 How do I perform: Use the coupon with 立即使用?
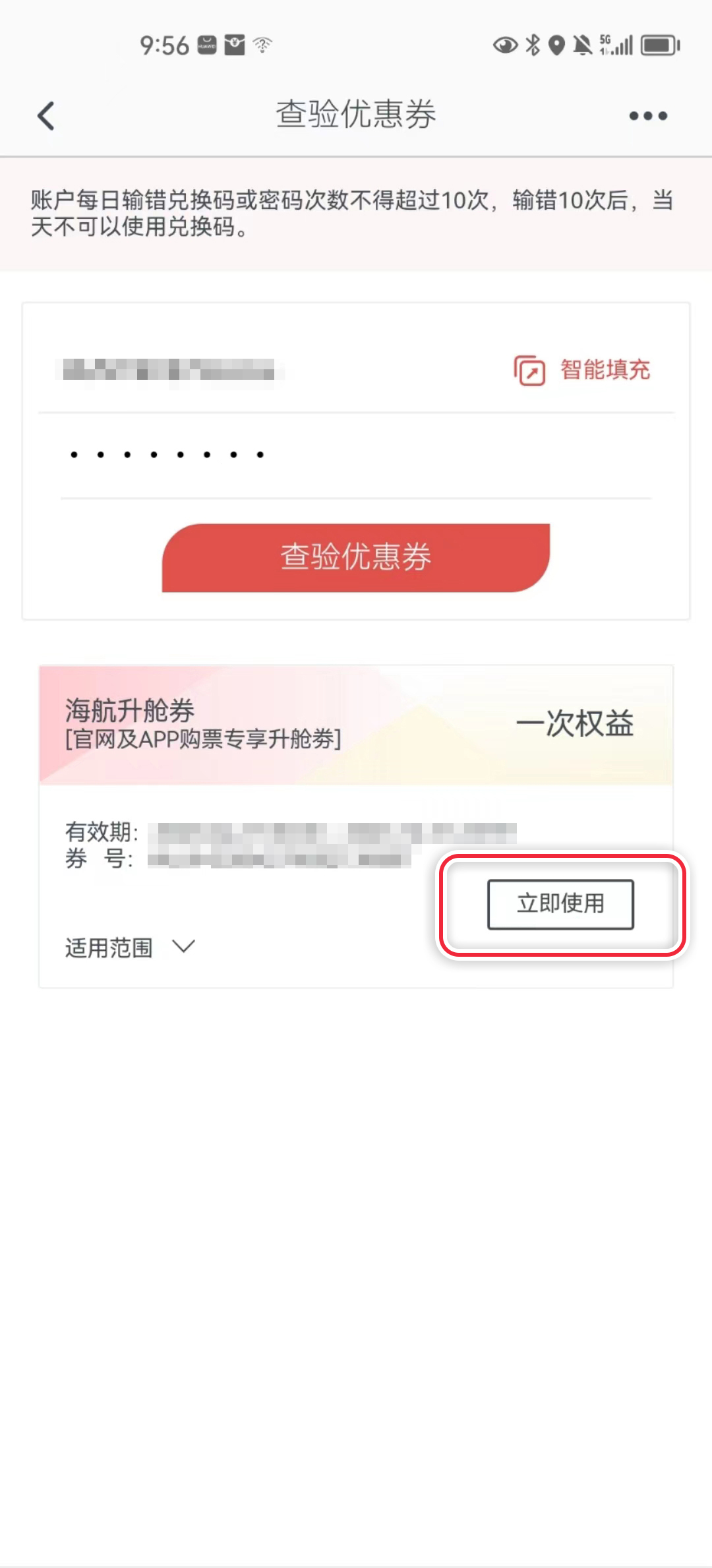click(x=560, y=904)
